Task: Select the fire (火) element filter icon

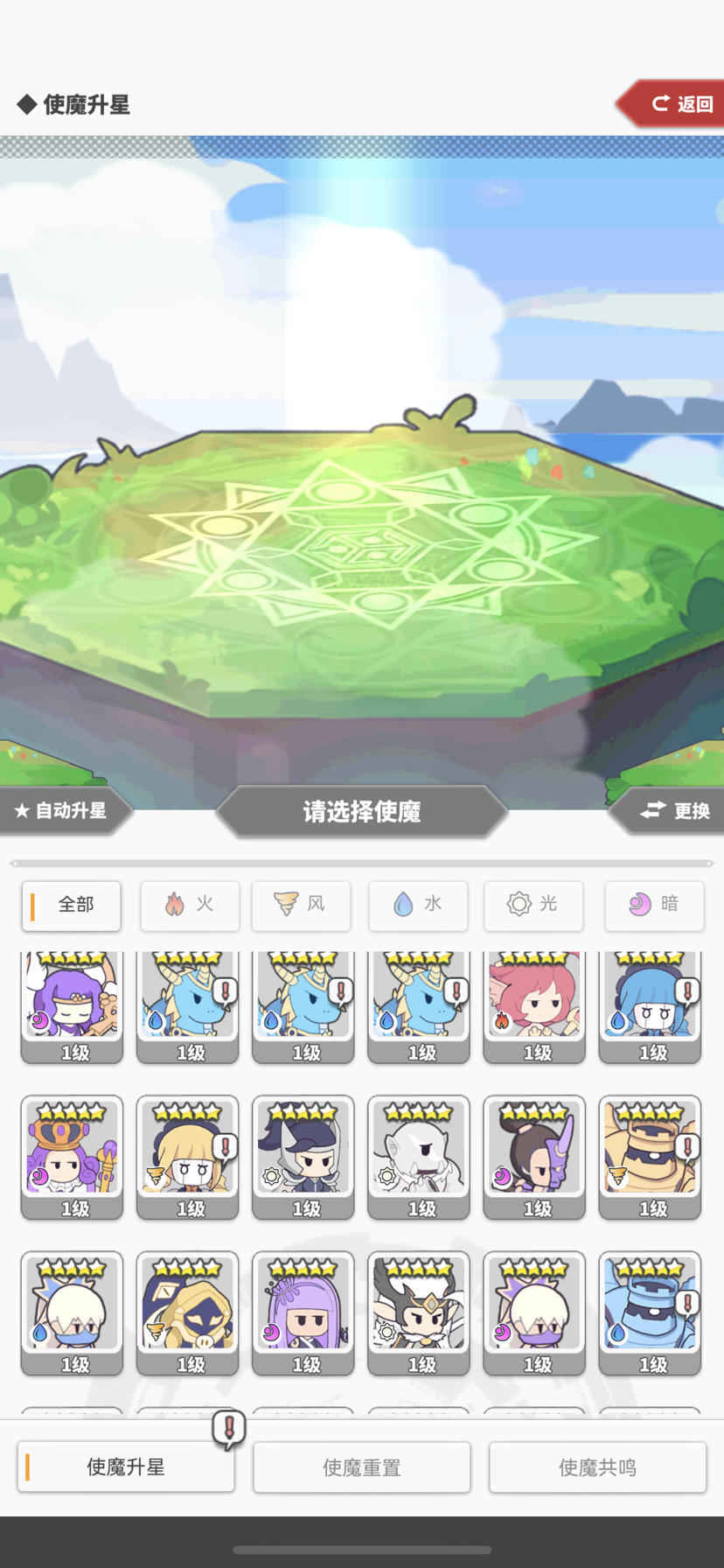Action: [x=176, y=906]
